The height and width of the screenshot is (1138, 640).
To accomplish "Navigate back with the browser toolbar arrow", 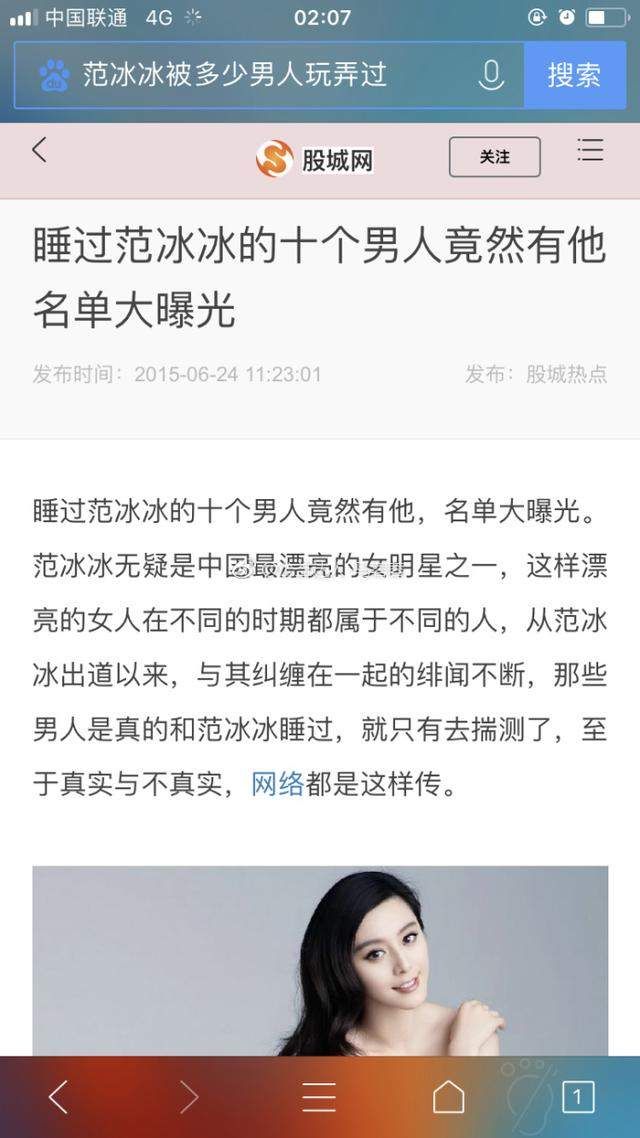I will click(59, 1096).
